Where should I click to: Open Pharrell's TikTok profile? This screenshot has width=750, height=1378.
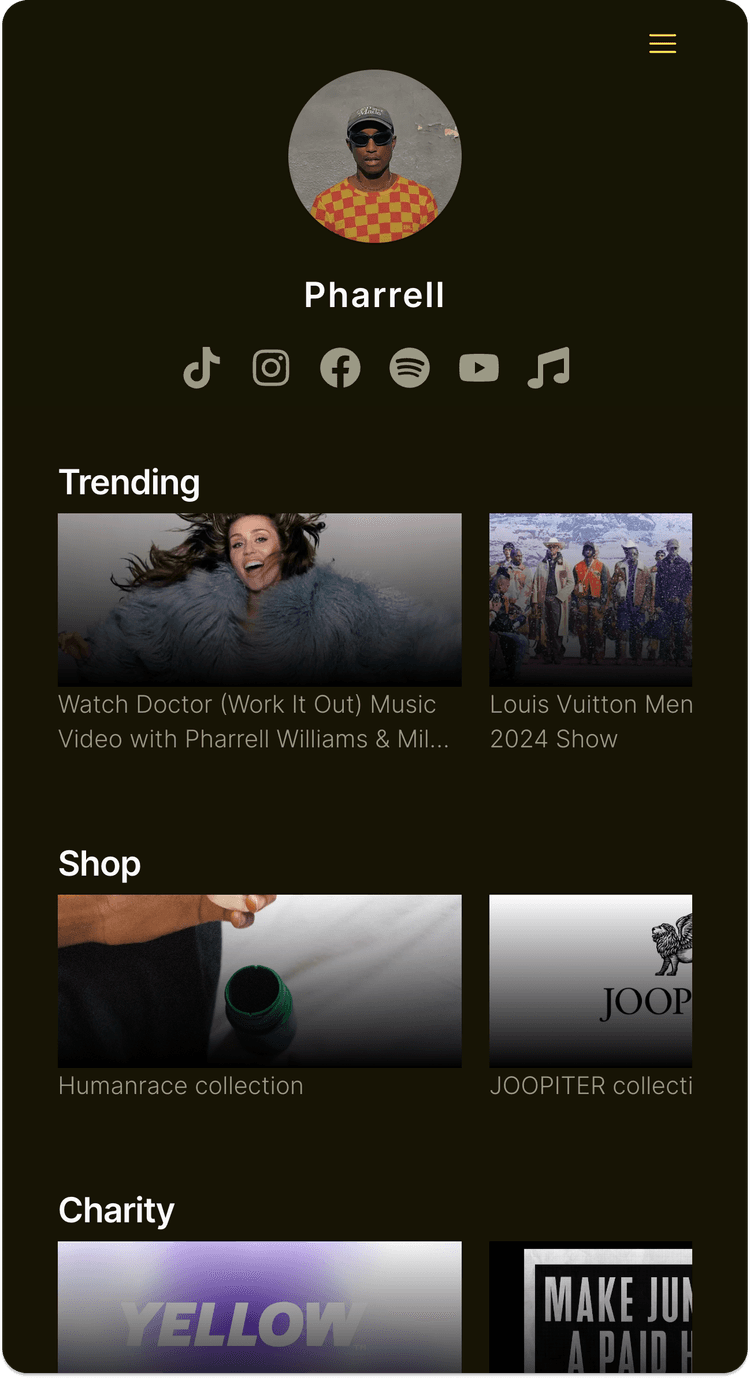[x=201, y=368]
